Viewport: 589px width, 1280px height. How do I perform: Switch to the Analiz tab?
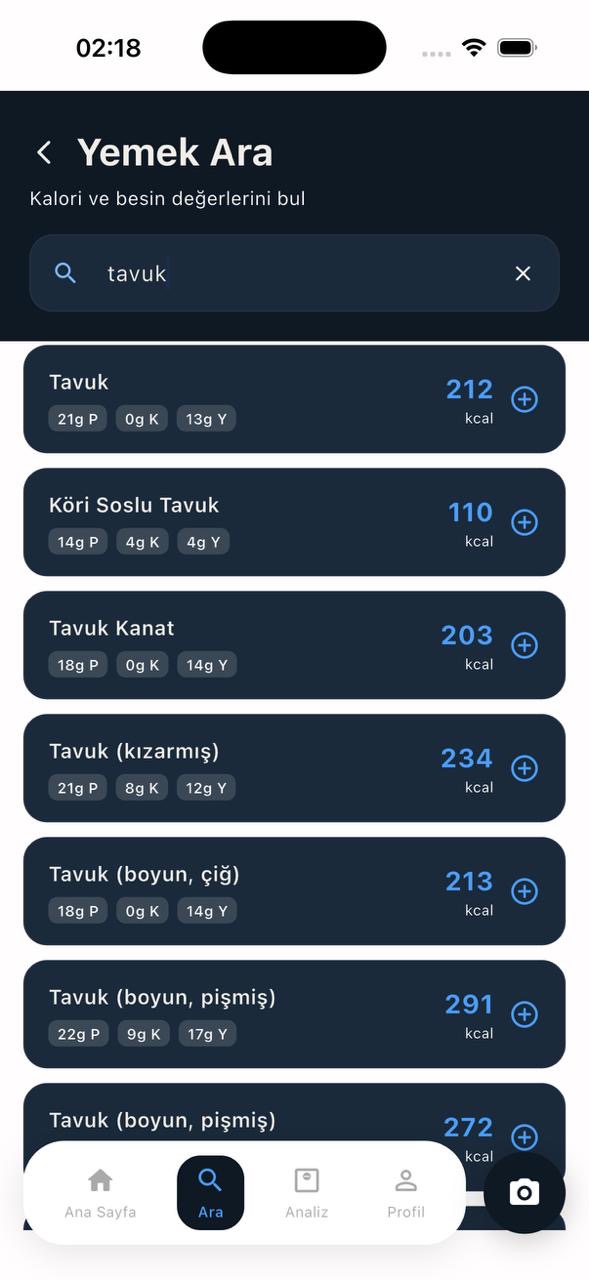click(x=307, y=1193)
